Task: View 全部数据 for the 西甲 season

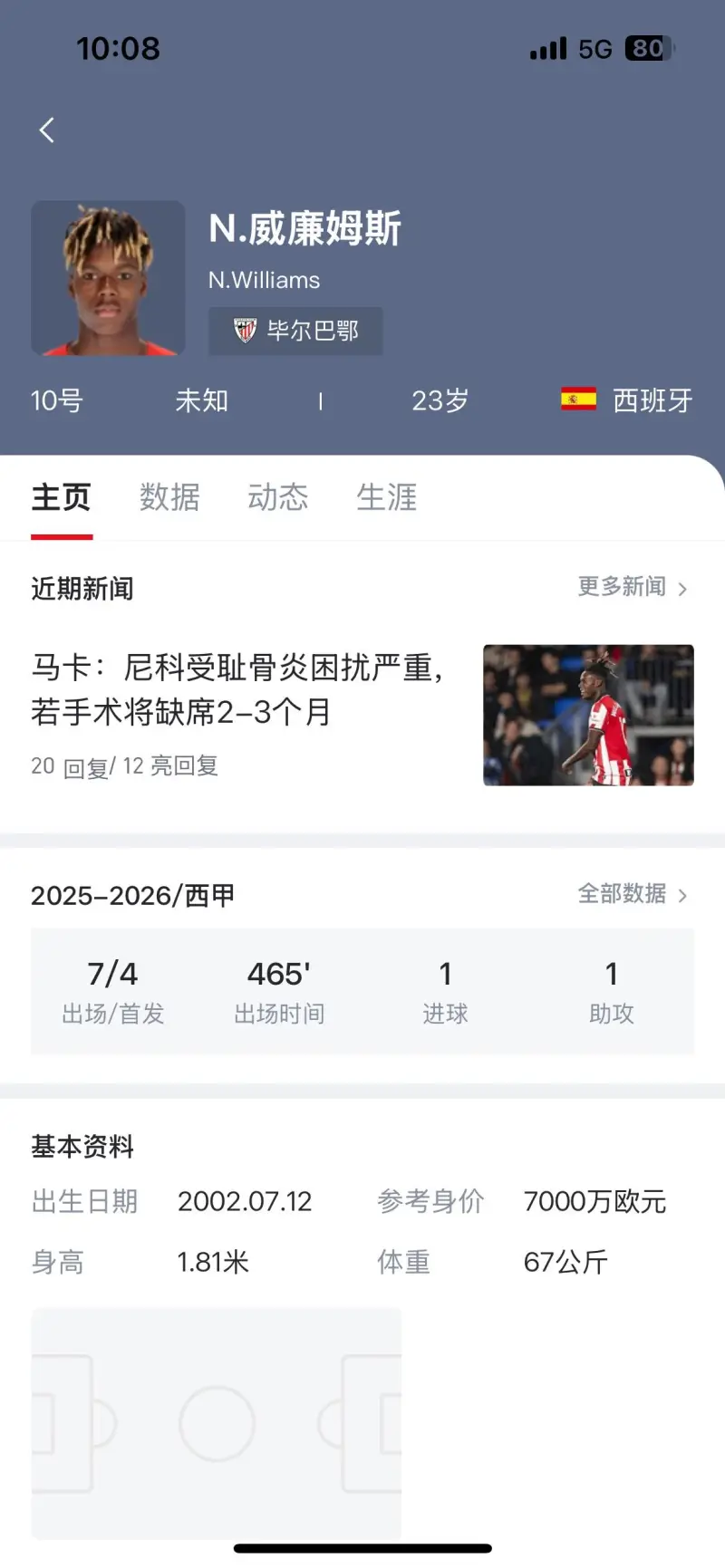Action: pyautogui.click(x=632, y=894)
